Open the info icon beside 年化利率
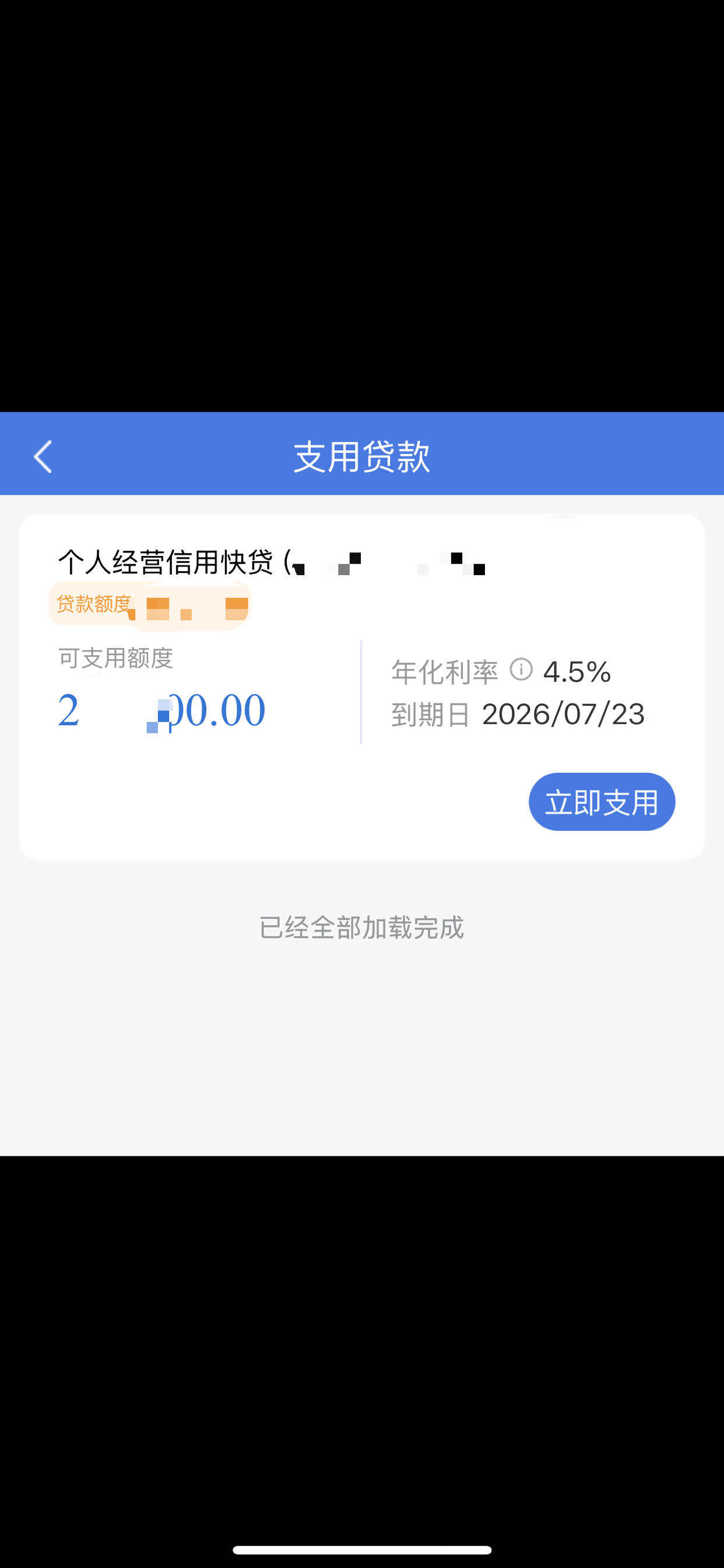The height and width of the screenshot is (1568, 724). point(521,669)
